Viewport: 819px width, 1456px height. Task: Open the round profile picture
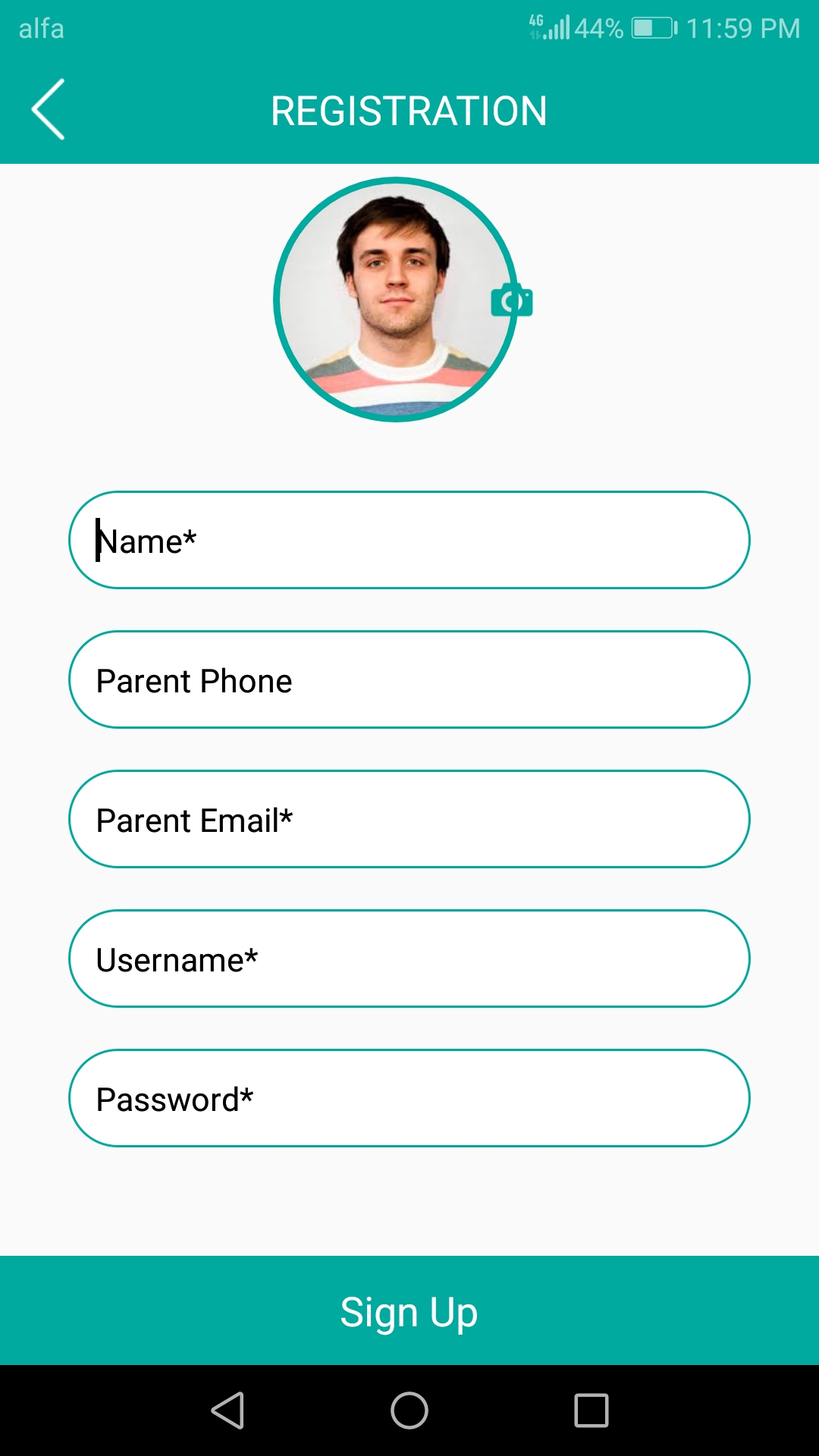click(x=395, y=299)
